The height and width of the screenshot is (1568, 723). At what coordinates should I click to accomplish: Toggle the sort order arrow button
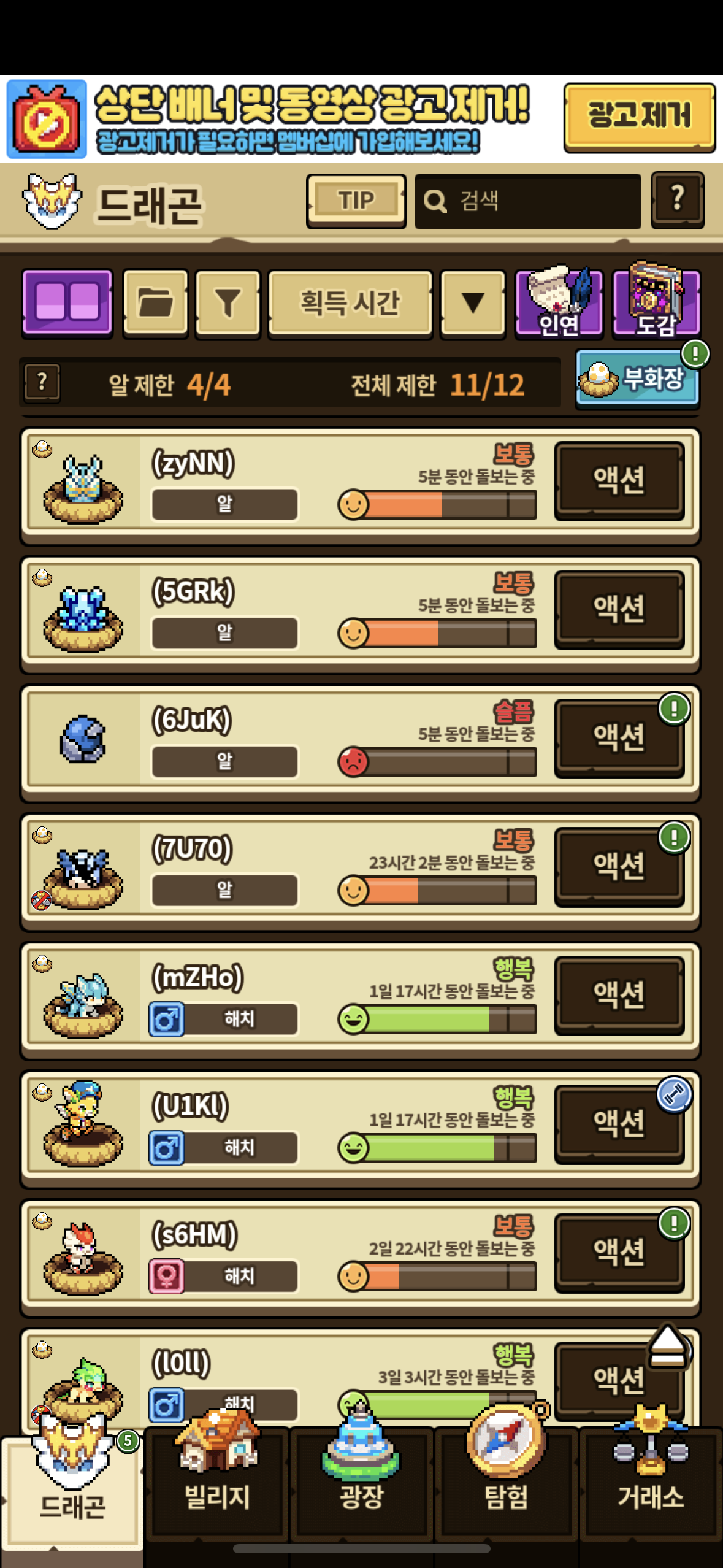pos(472,303)
